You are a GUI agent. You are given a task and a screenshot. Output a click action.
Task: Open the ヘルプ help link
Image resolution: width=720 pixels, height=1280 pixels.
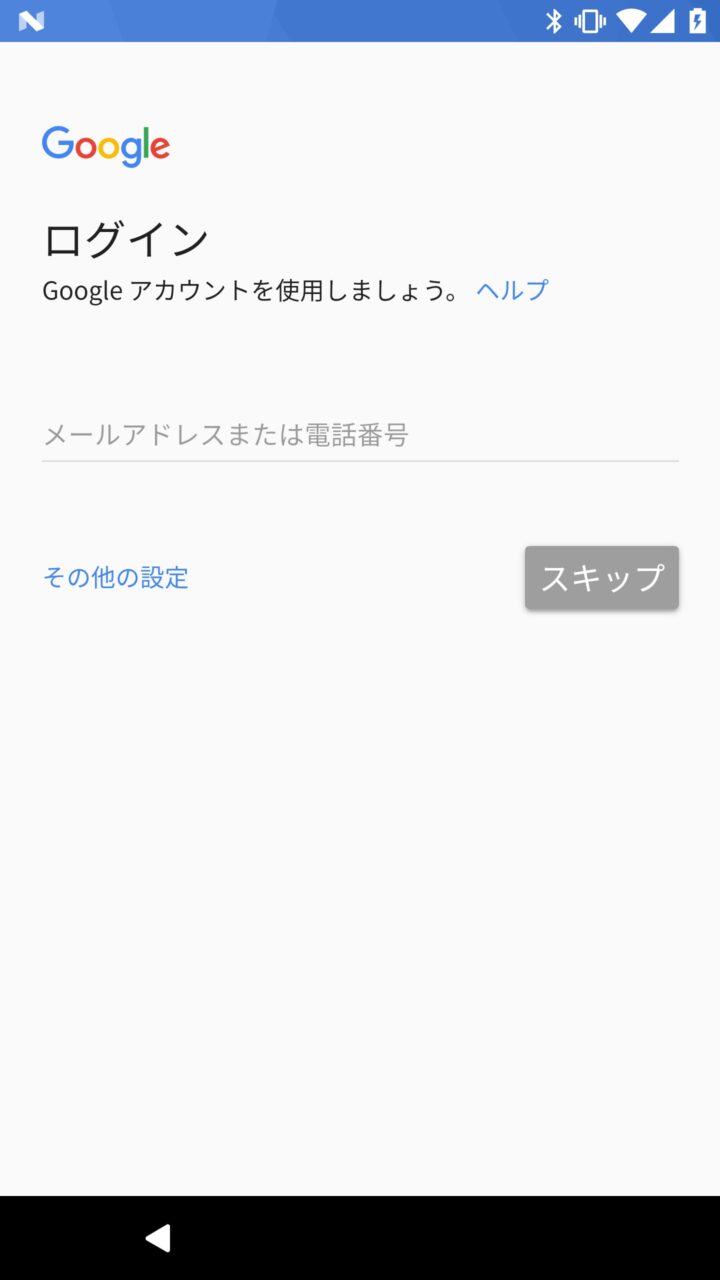[512, 290]
